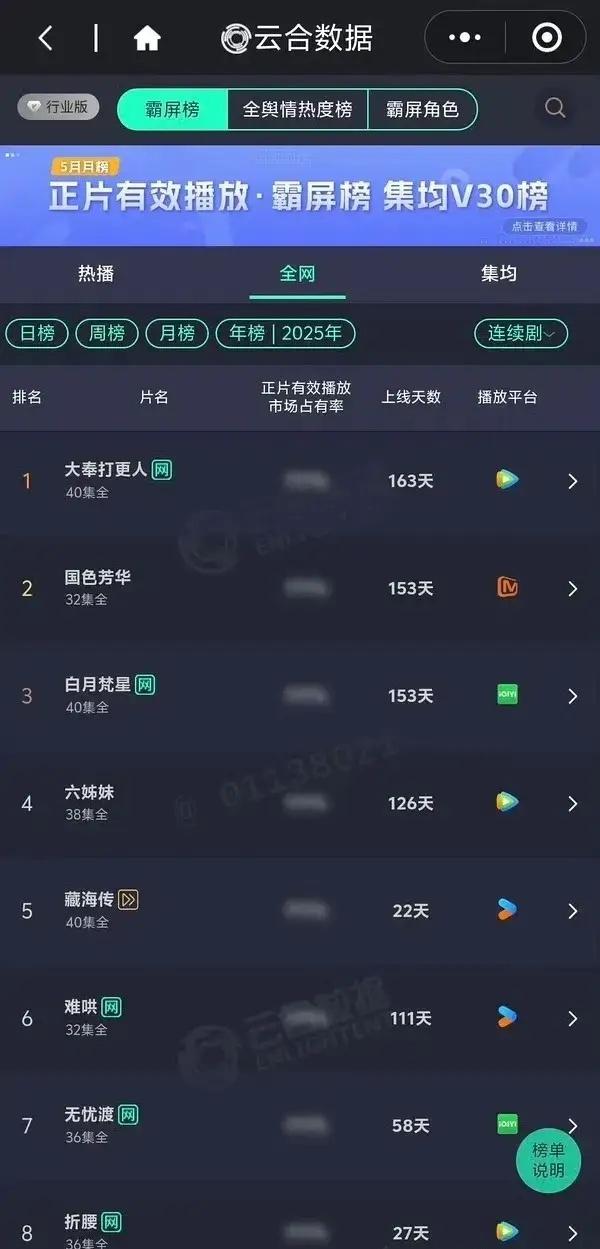Open the home icon in the header
Image resolution: width=600 pixels, height=1249 pixels.
[147, 39]
